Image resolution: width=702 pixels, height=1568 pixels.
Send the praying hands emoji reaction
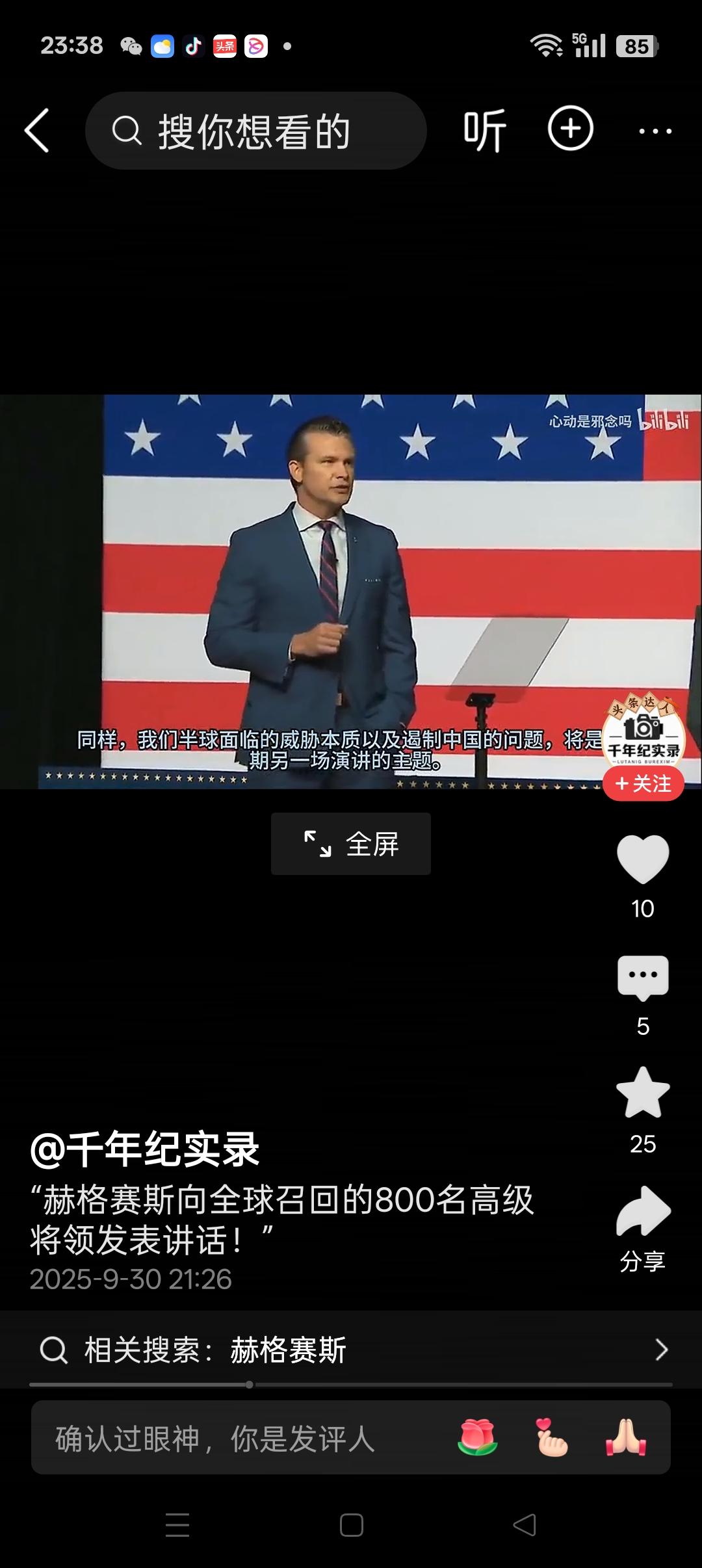(625, 1438)
